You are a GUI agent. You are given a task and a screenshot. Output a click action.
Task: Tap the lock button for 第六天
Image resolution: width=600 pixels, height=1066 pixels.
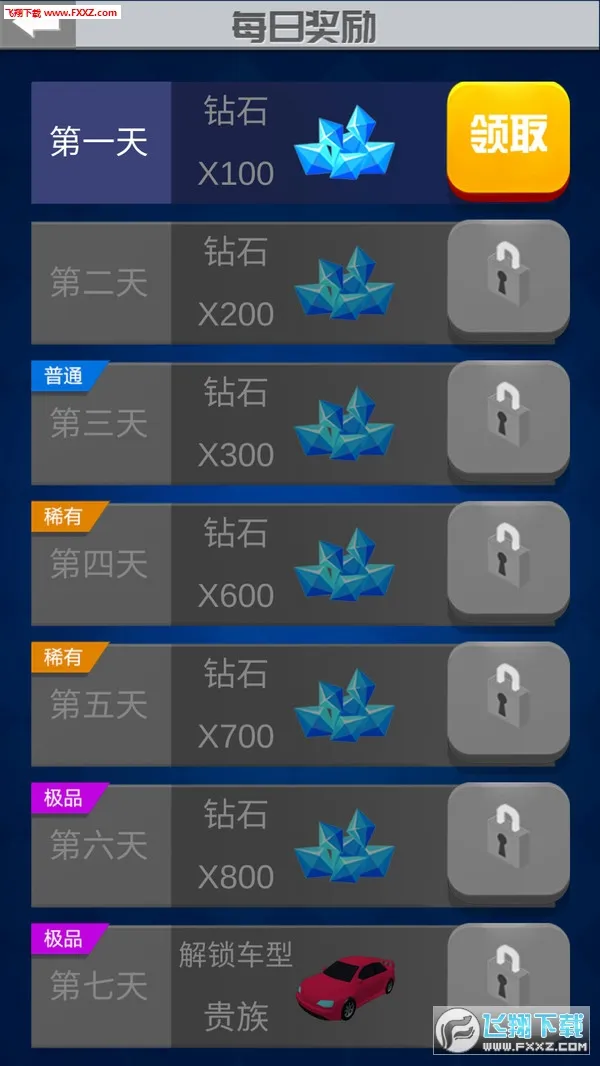tap(508, 840)
